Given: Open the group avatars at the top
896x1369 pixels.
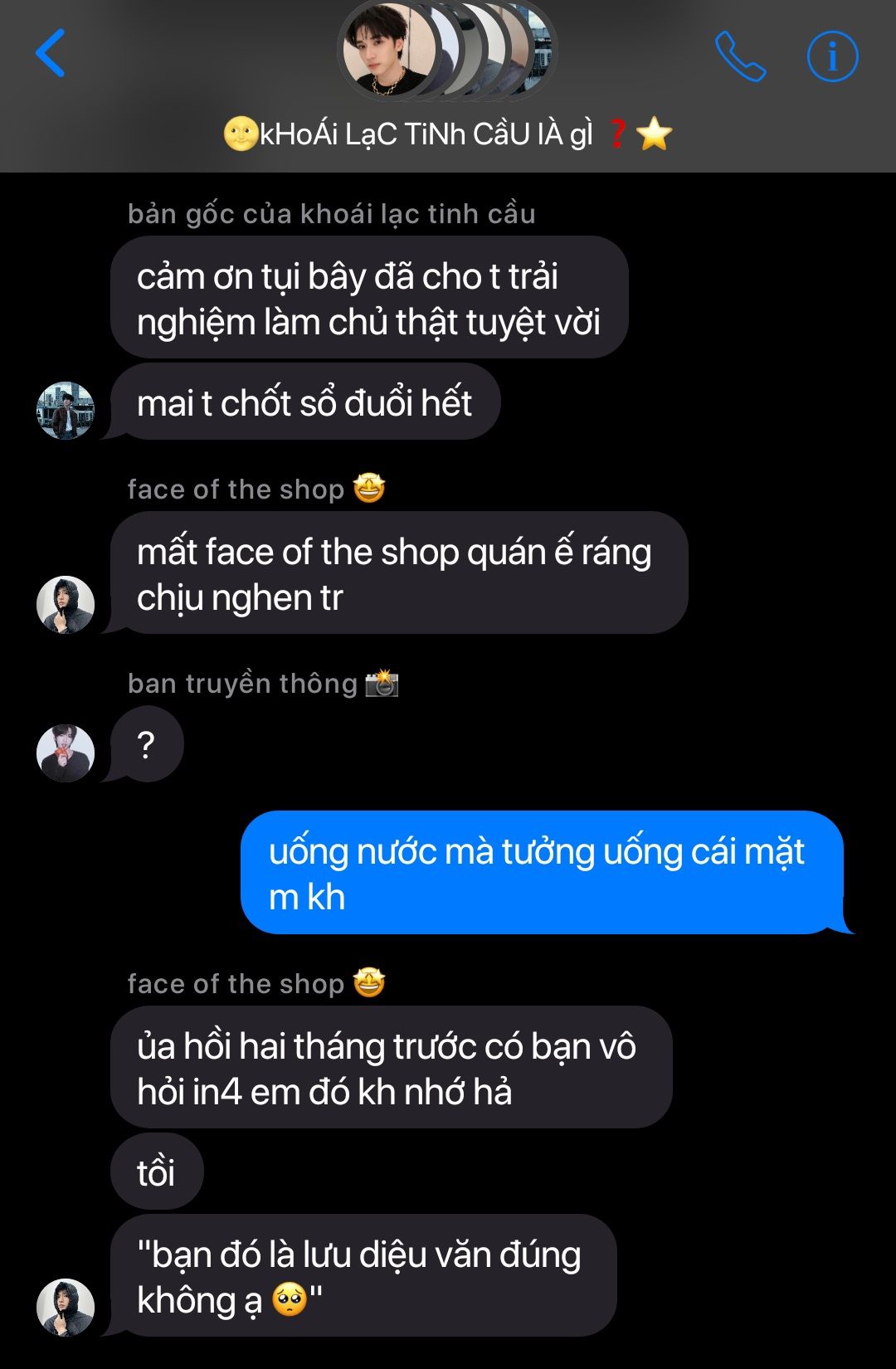Looking at the screenshot, I should click(446, 51).
